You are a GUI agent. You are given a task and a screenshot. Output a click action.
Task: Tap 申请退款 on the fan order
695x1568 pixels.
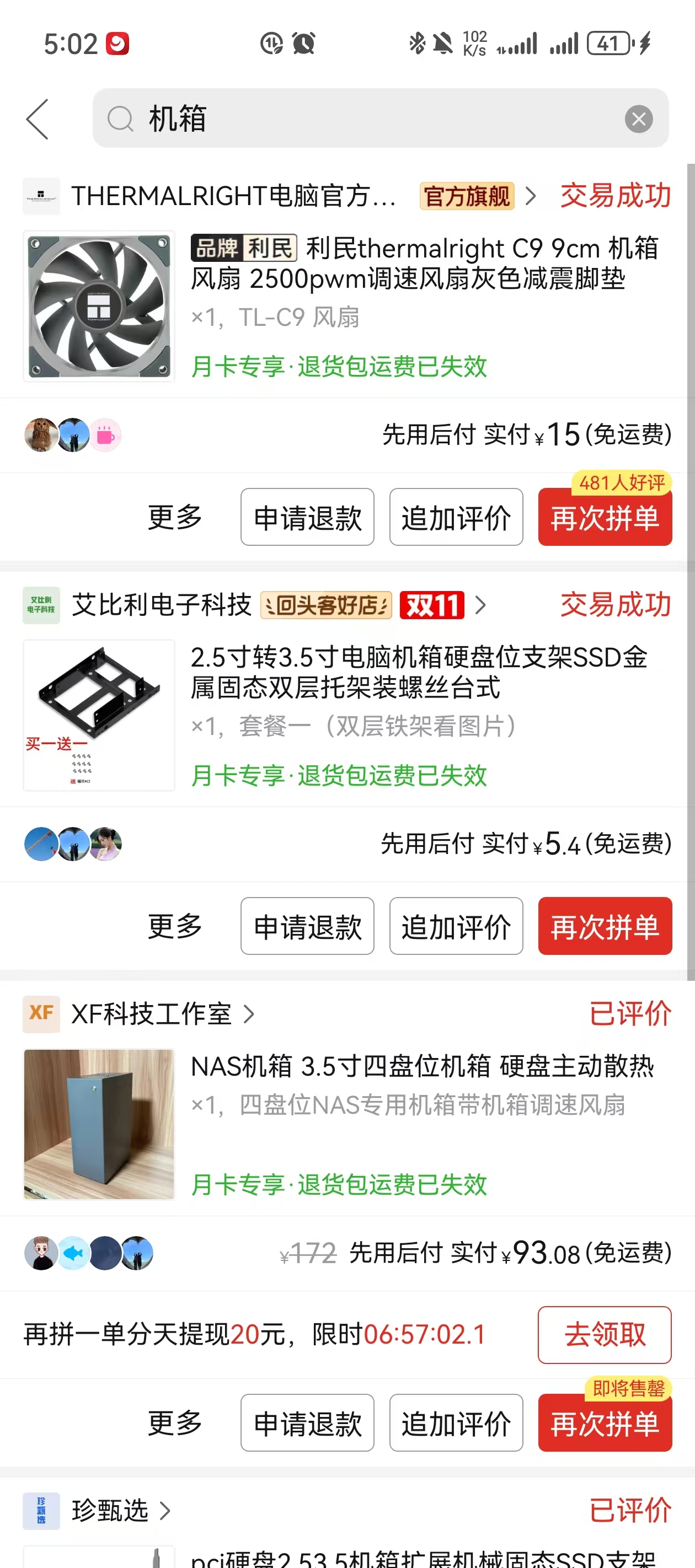[x=307, y=516]
